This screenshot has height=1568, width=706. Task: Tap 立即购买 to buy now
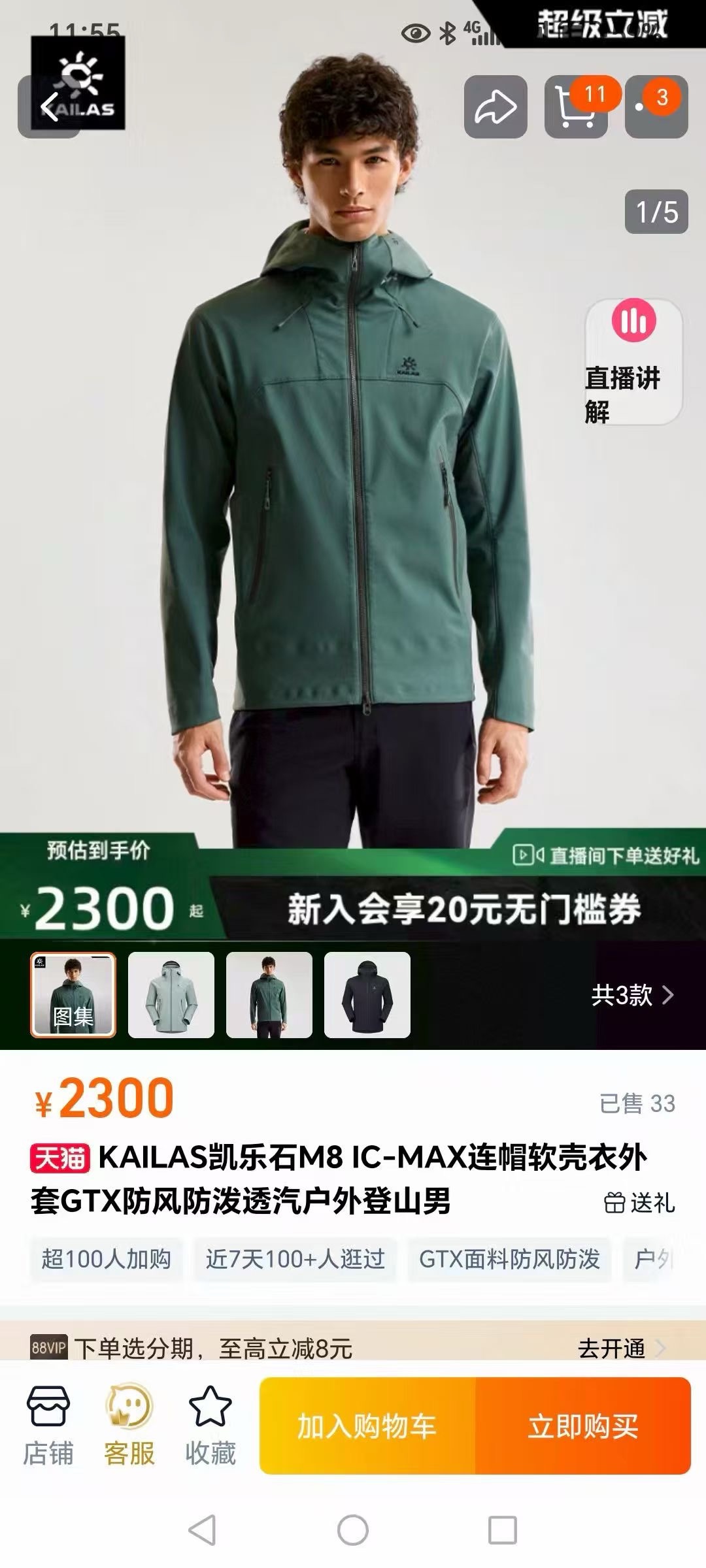coord(582,1426)
